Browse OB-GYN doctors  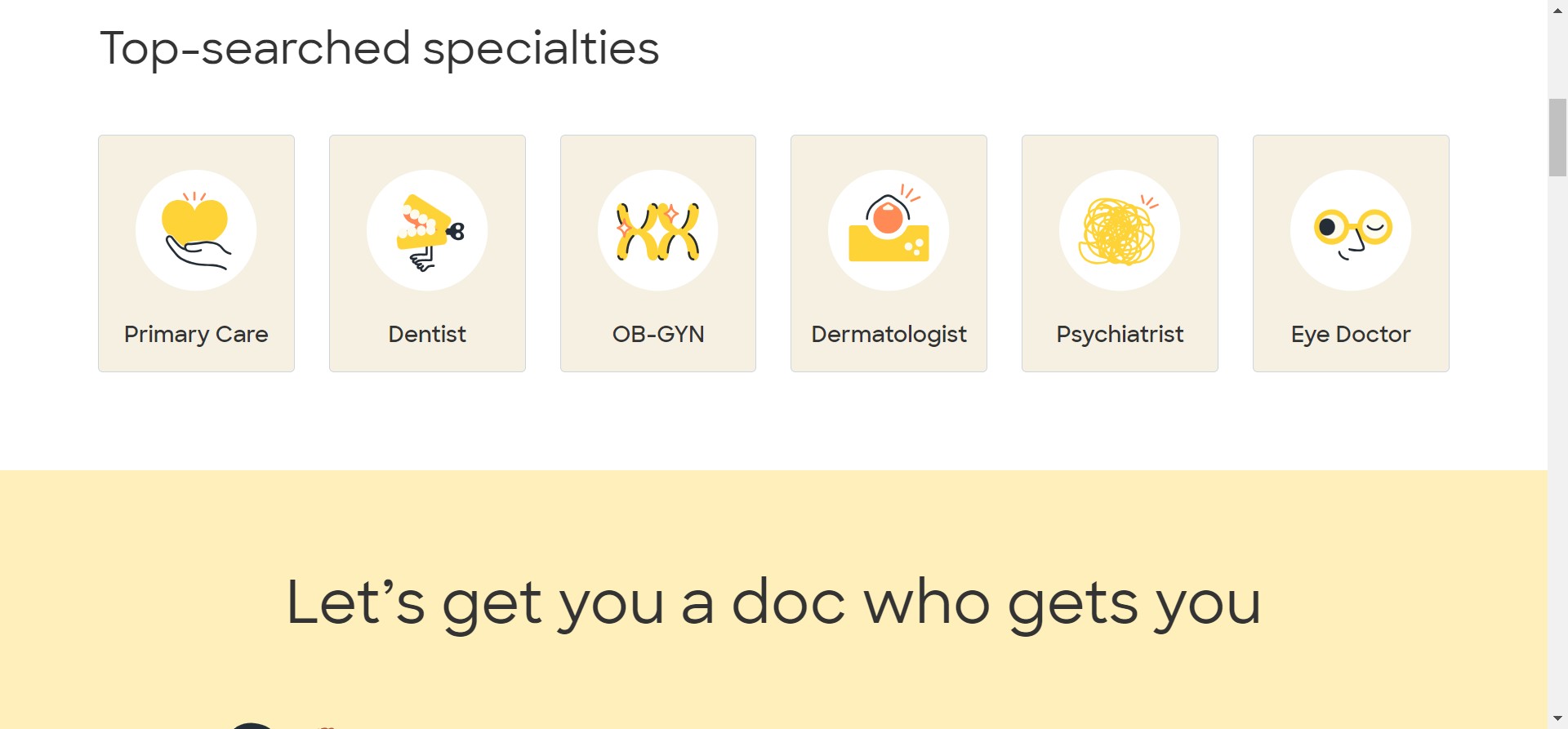(658, 253)
